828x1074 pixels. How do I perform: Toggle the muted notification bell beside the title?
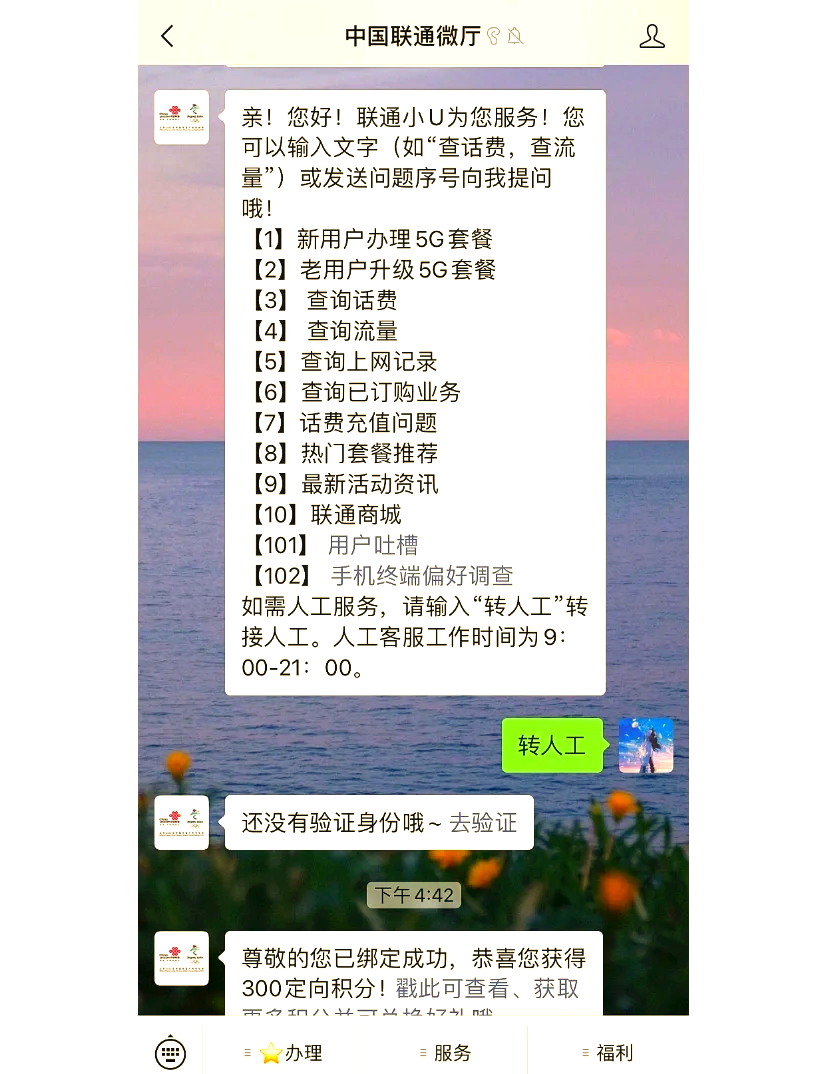(515, 37)
